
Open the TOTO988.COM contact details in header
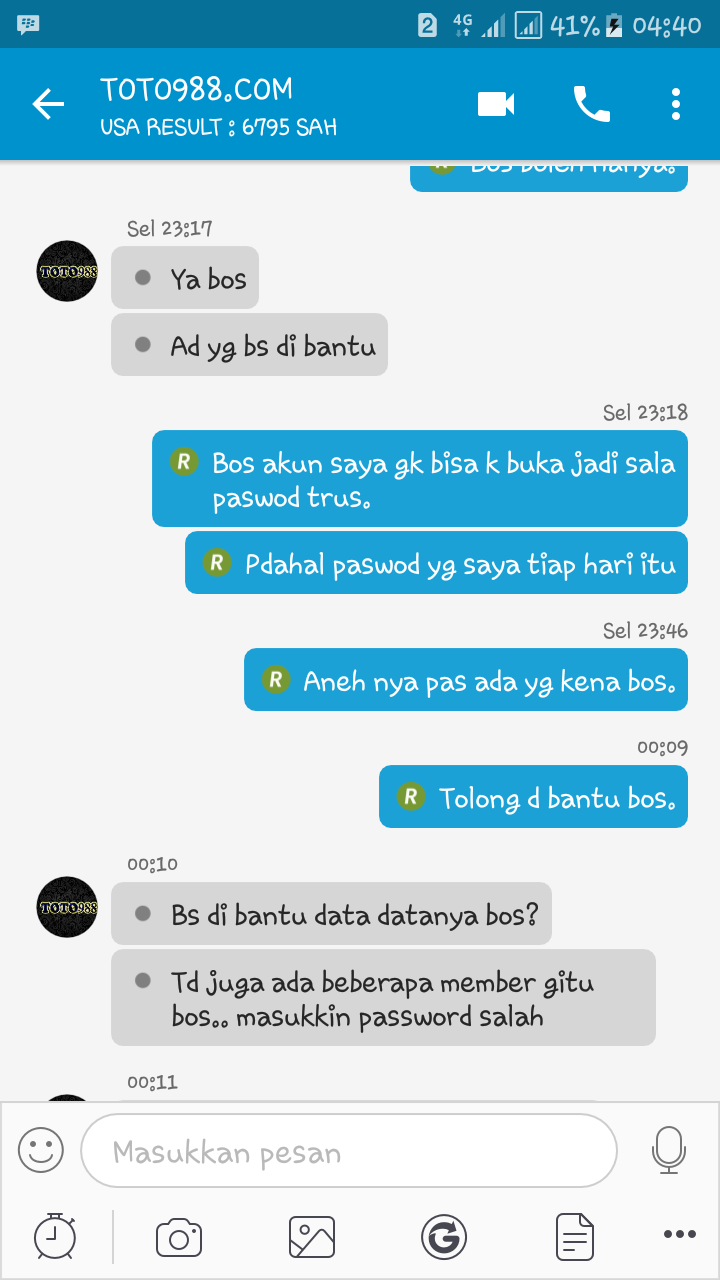click(220, 104)
